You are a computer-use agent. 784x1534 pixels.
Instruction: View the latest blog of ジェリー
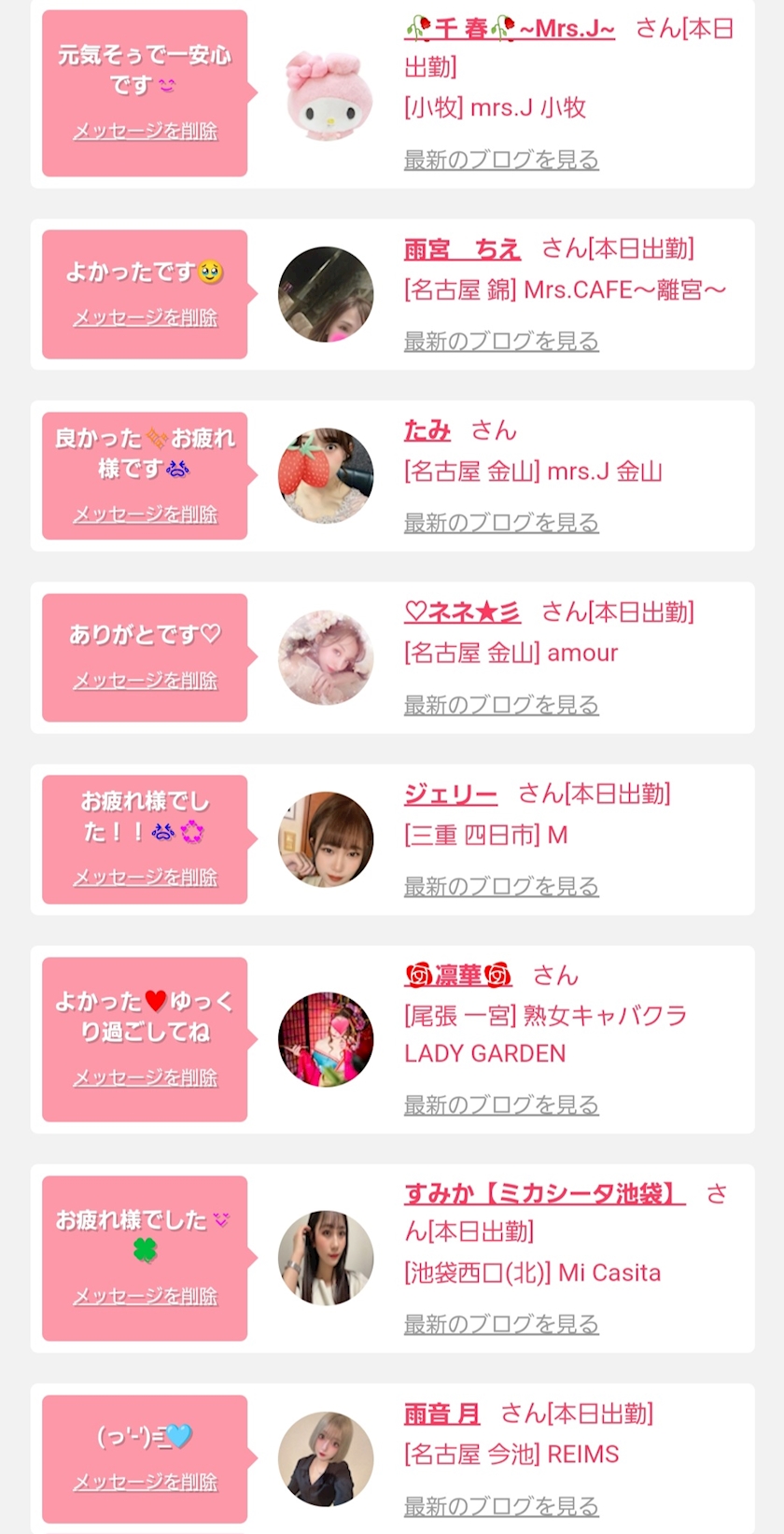[501, 887]
